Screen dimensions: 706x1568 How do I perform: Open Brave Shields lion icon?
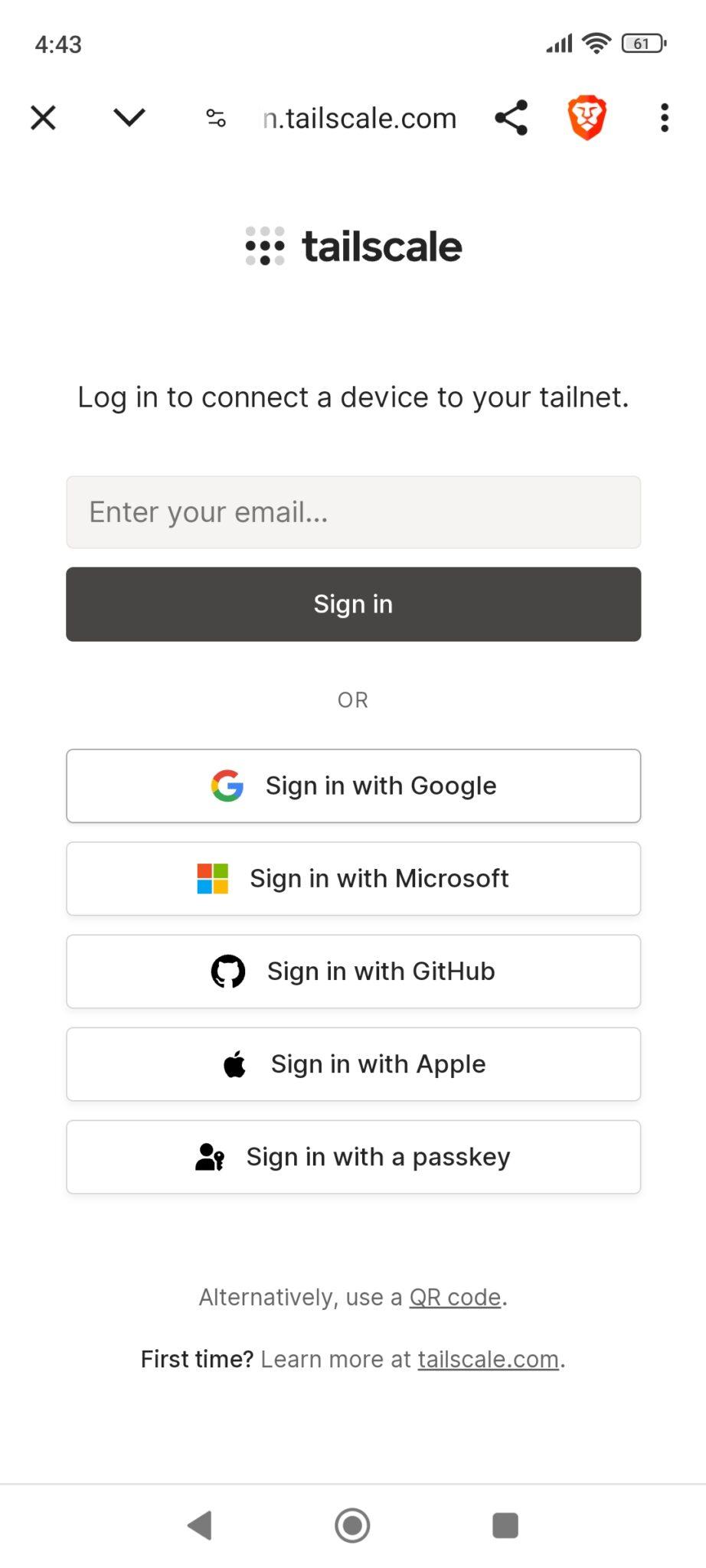pos(587,118)
